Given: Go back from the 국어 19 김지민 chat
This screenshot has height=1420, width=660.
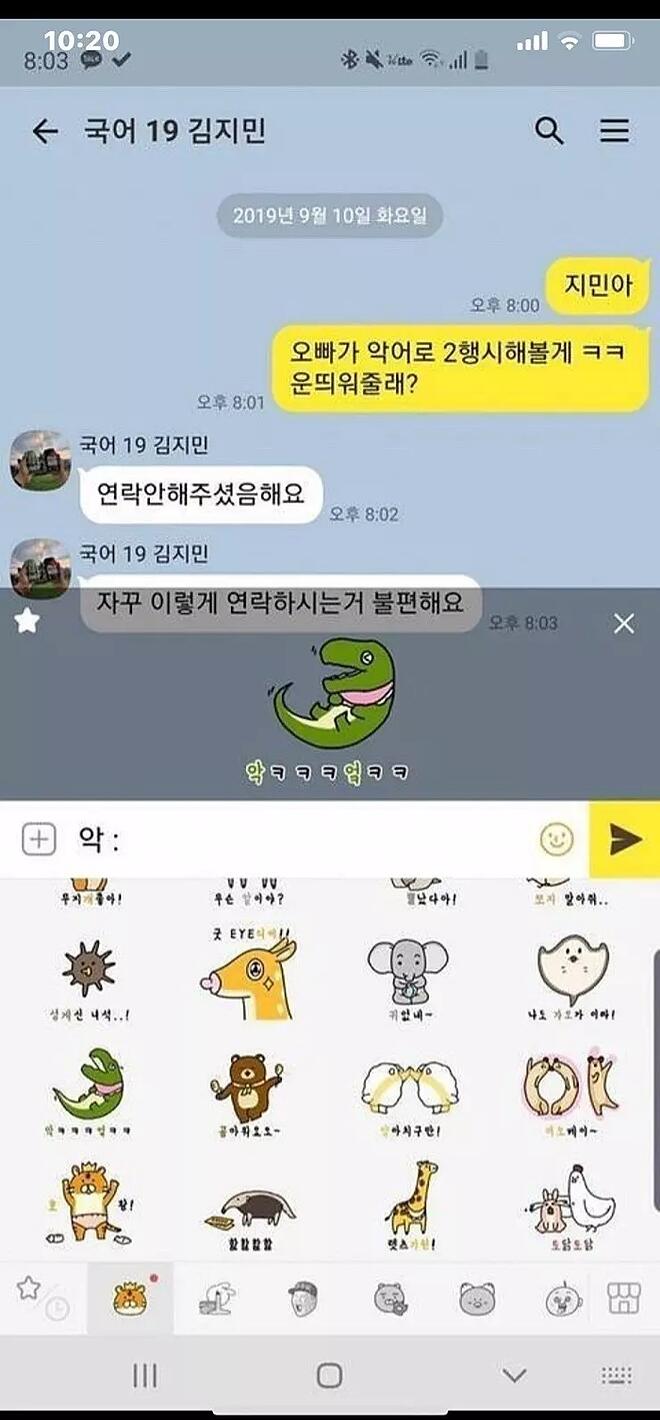Looking at the screenshot, I should tap(45, 131).
